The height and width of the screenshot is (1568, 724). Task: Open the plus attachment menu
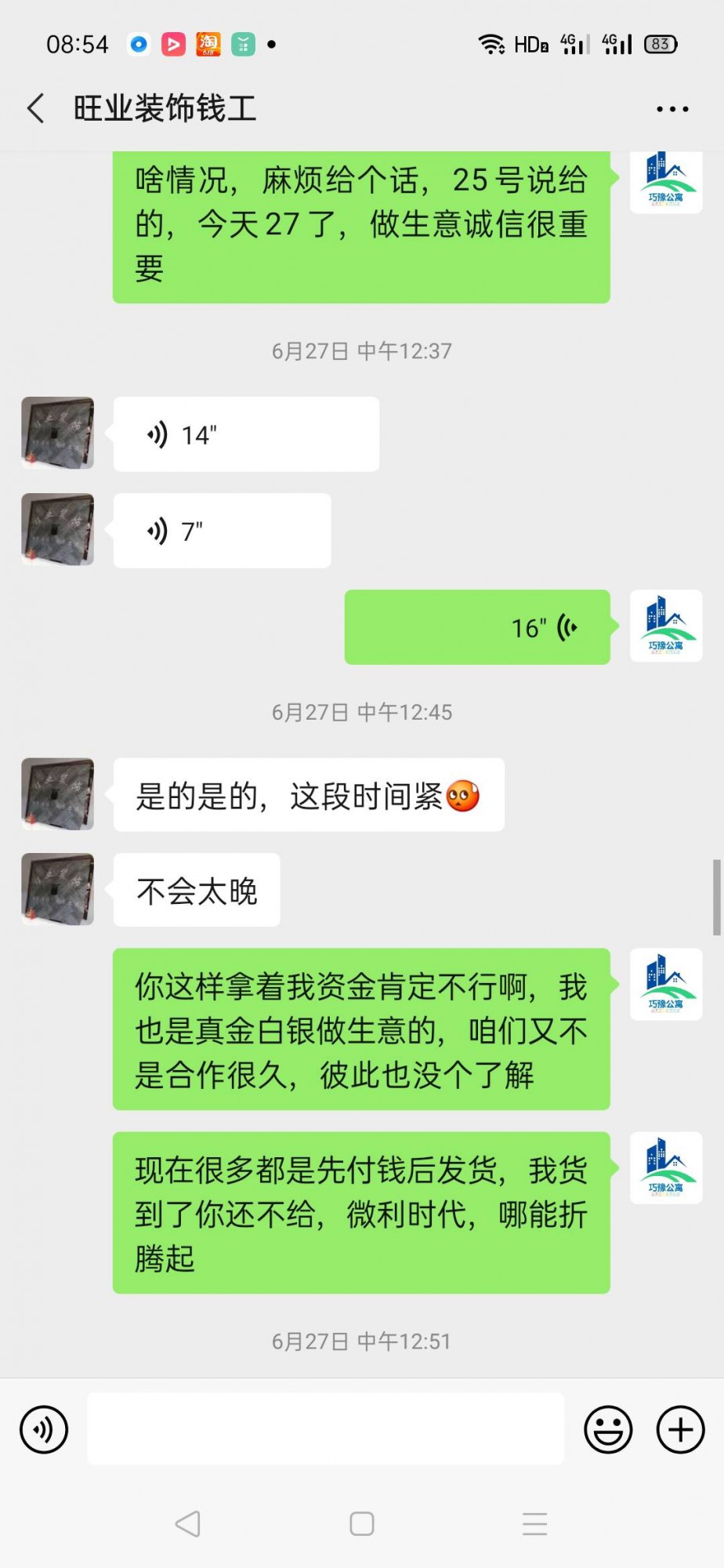[680, 1430]
